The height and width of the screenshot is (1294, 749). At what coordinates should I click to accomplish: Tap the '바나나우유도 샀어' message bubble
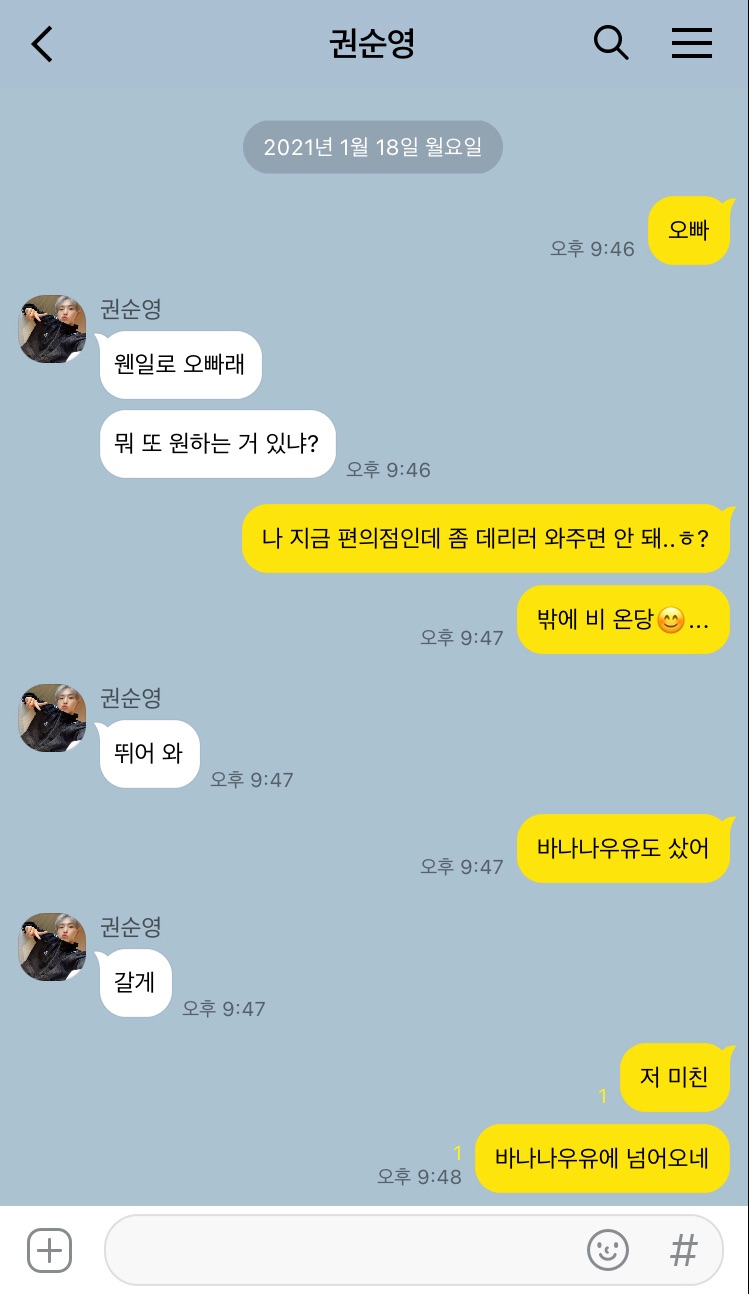coord(624,848)
